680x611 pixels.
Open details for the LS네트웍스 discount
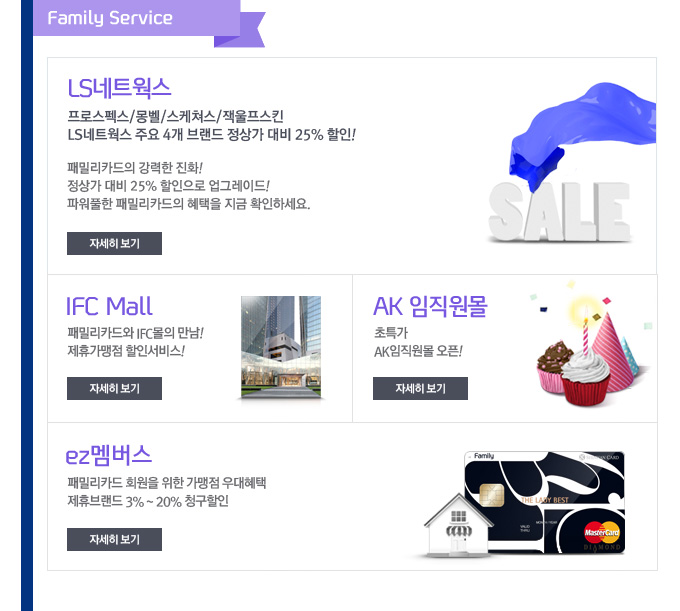[x=114, y=244]
